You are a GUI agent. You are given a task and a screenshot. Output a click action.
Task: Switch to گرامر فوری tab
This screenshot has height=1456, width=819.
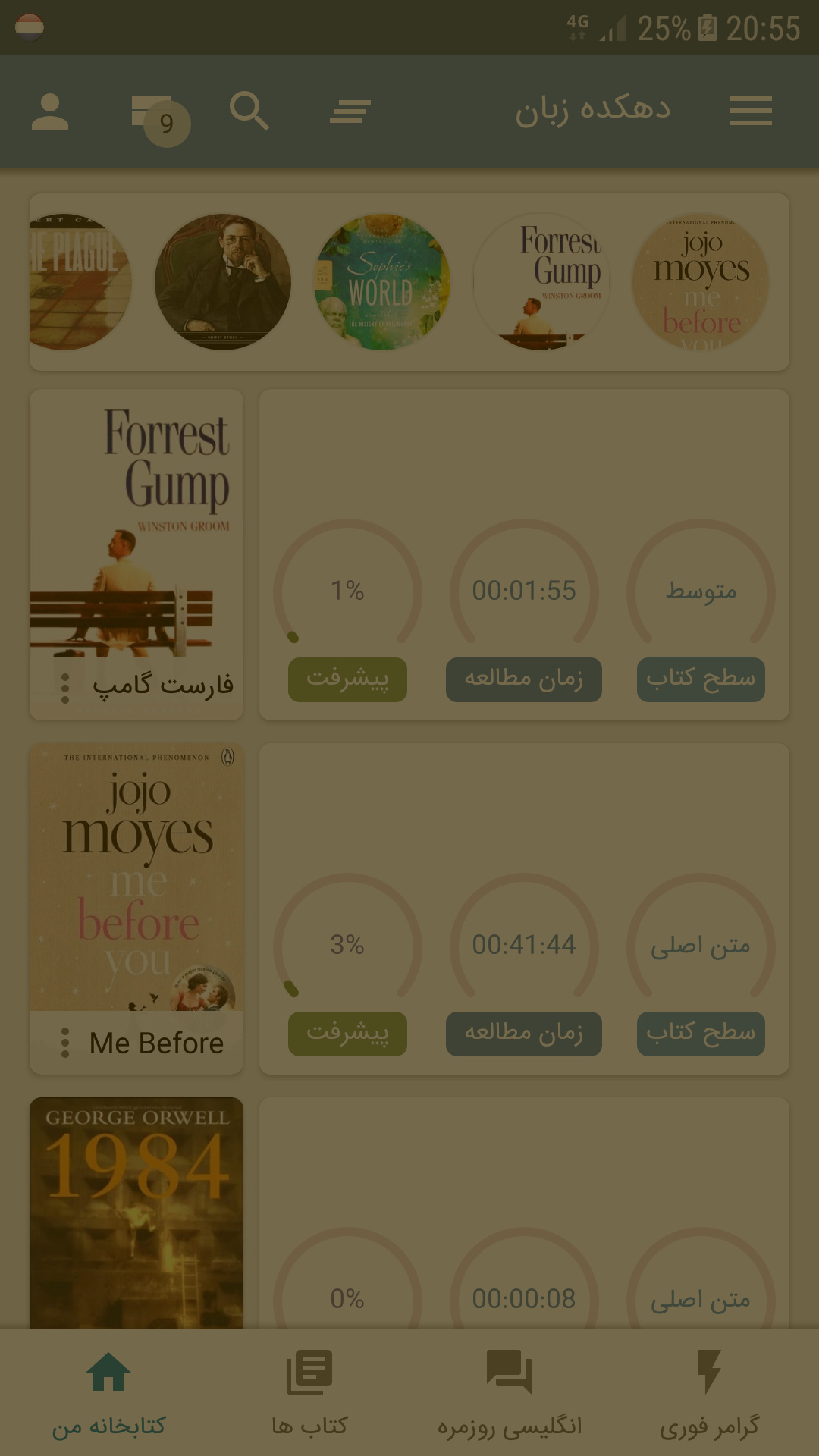[x=709, y=1394]
